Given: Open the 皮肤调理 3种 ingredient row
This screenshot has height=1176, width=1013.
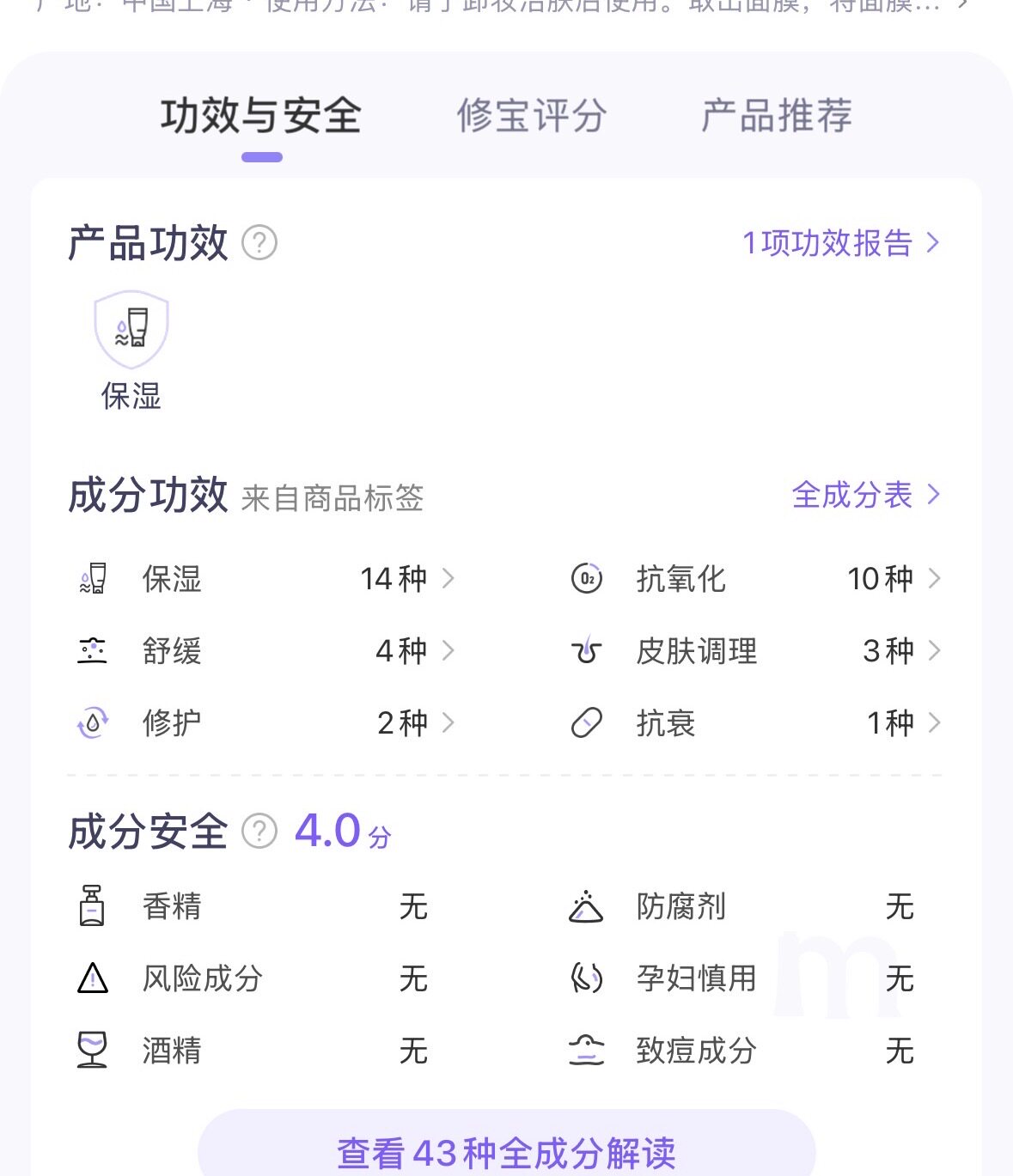Looking at the screenshot, I should pyautogui.click(x=756, y=651).
